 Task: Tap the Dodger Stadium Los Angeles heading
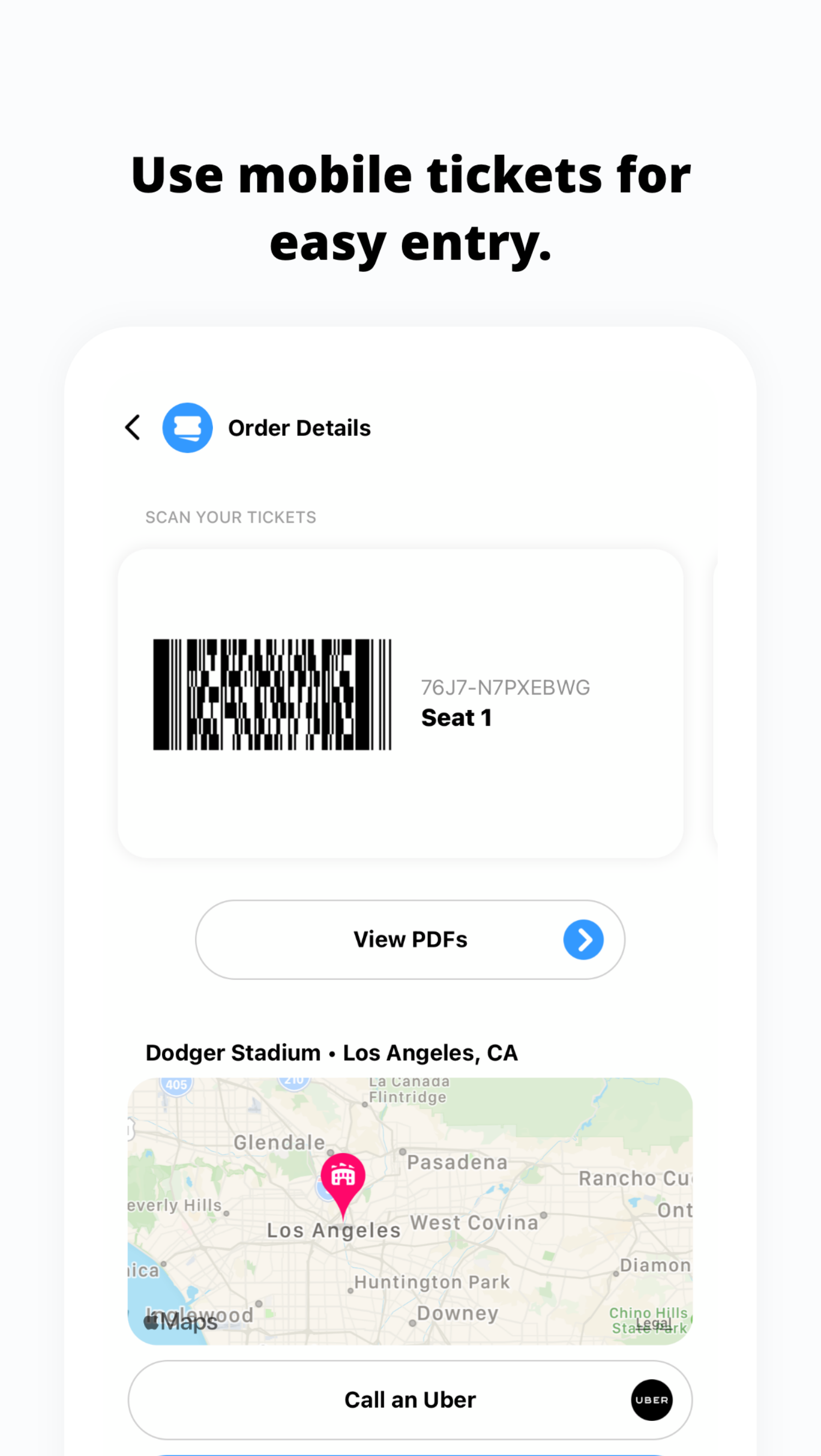[x=331, y=1052]
